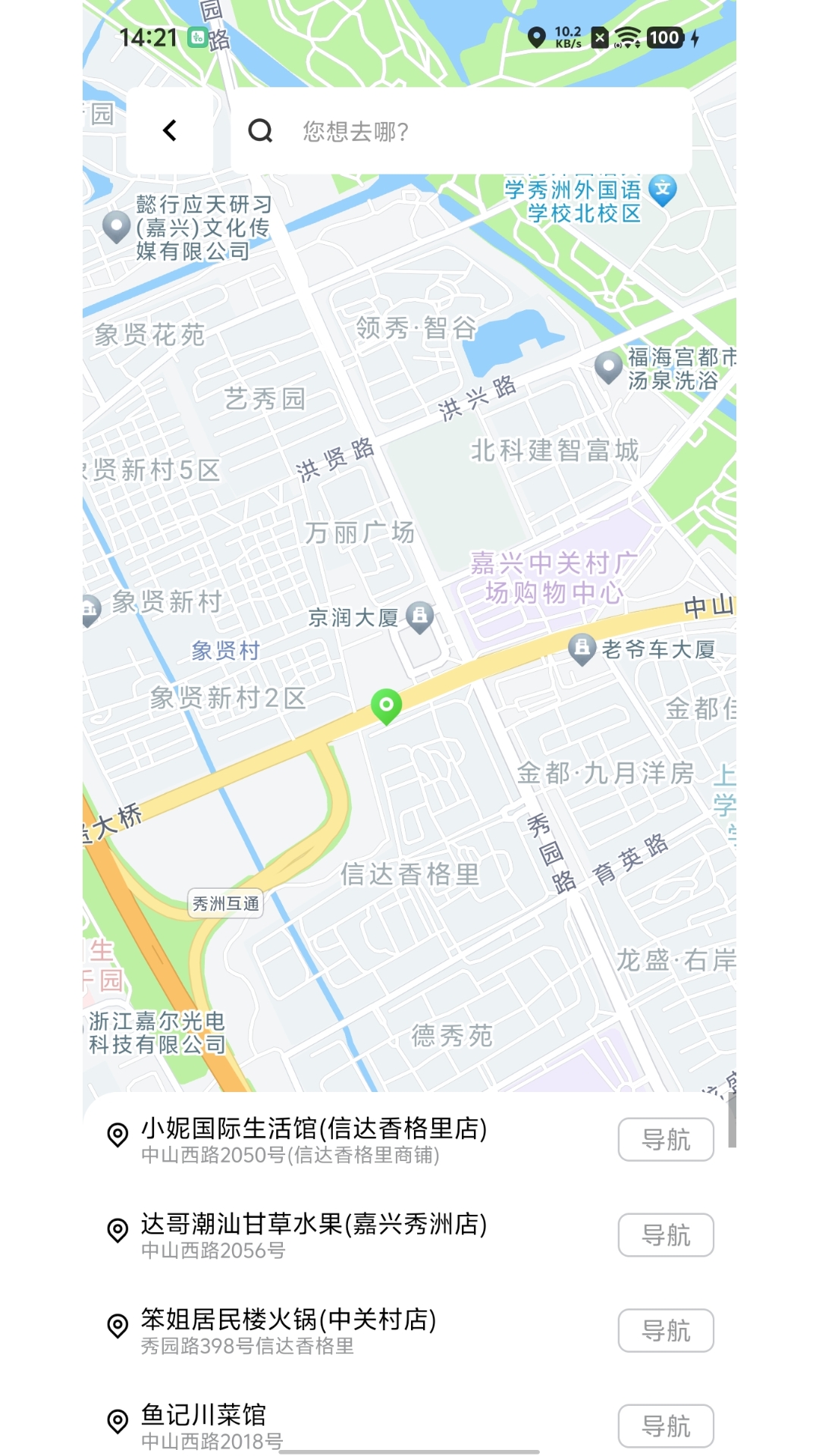Viewport: 819px width, 1456px height.
Task: View the 笨姐居民楼火锅(中关村店) location
Action: (x=288, y=1330)
